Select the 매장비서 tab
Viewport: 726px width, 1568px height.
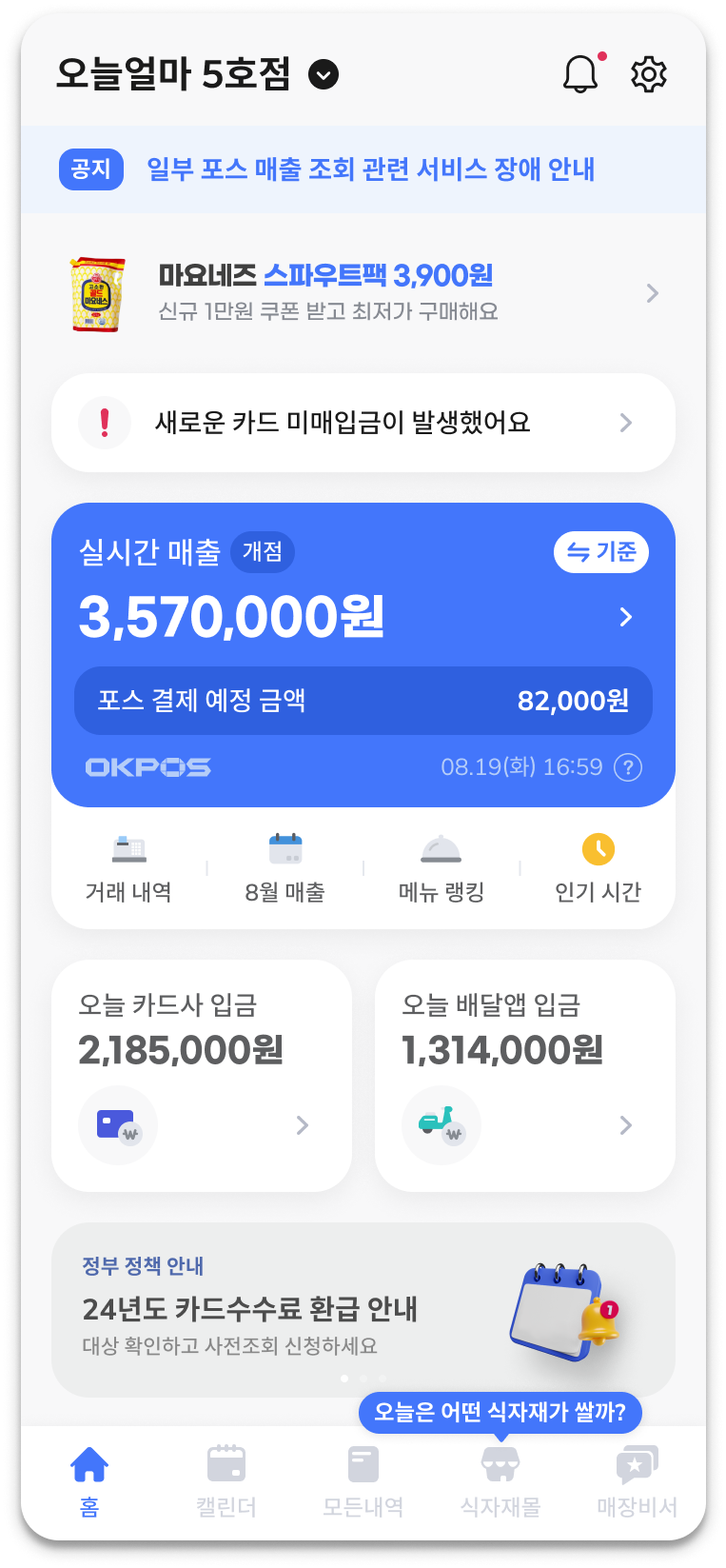pyautogui.click(x=637, y=1481)
